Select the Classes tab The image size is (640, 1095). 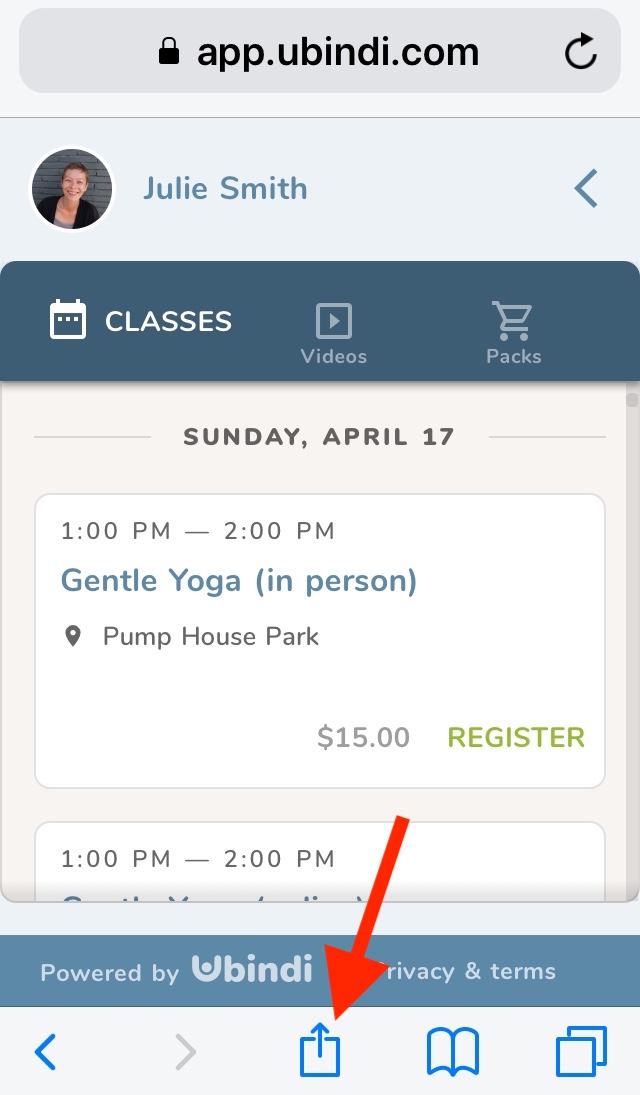(x=140, y=321)
